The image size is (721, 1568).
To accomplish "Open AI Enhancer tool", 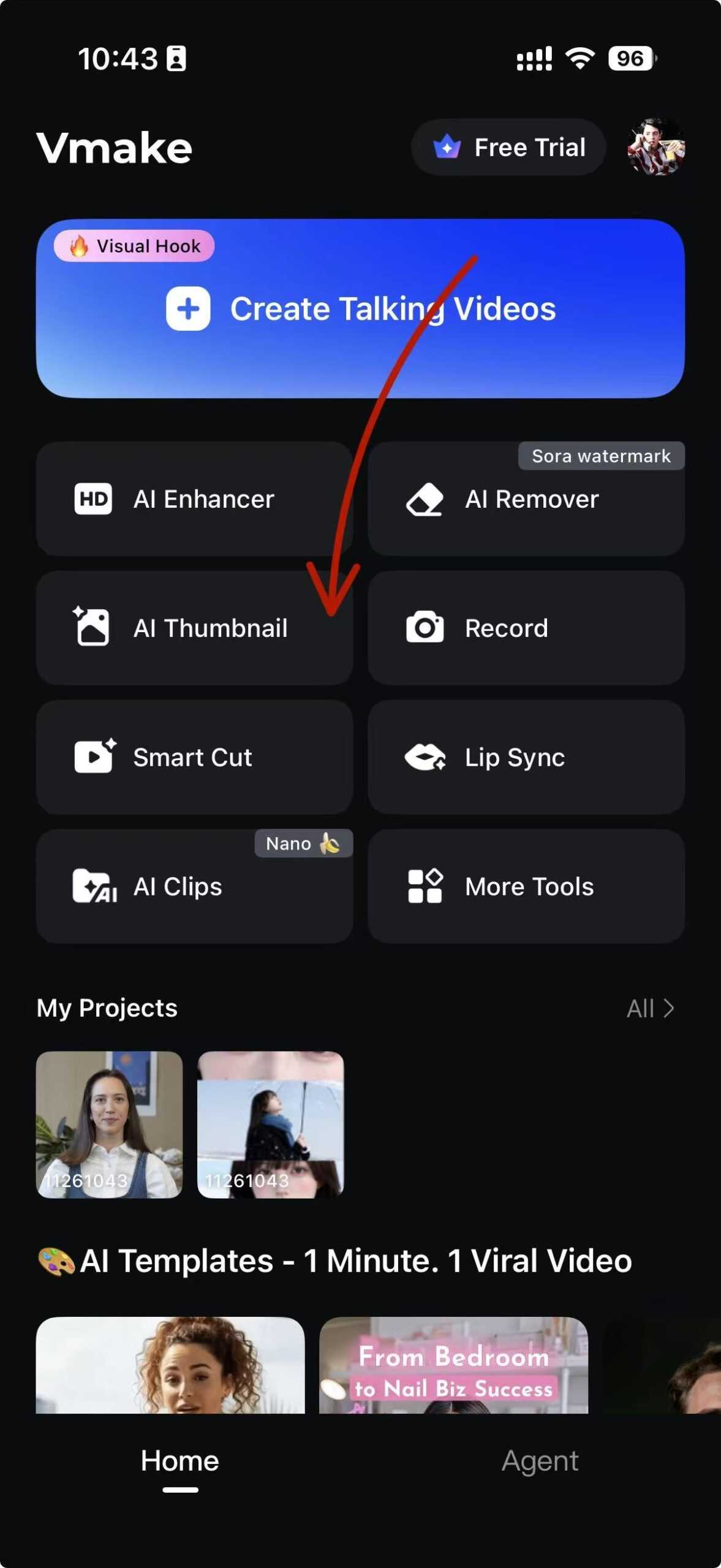I will click(194, 499).
